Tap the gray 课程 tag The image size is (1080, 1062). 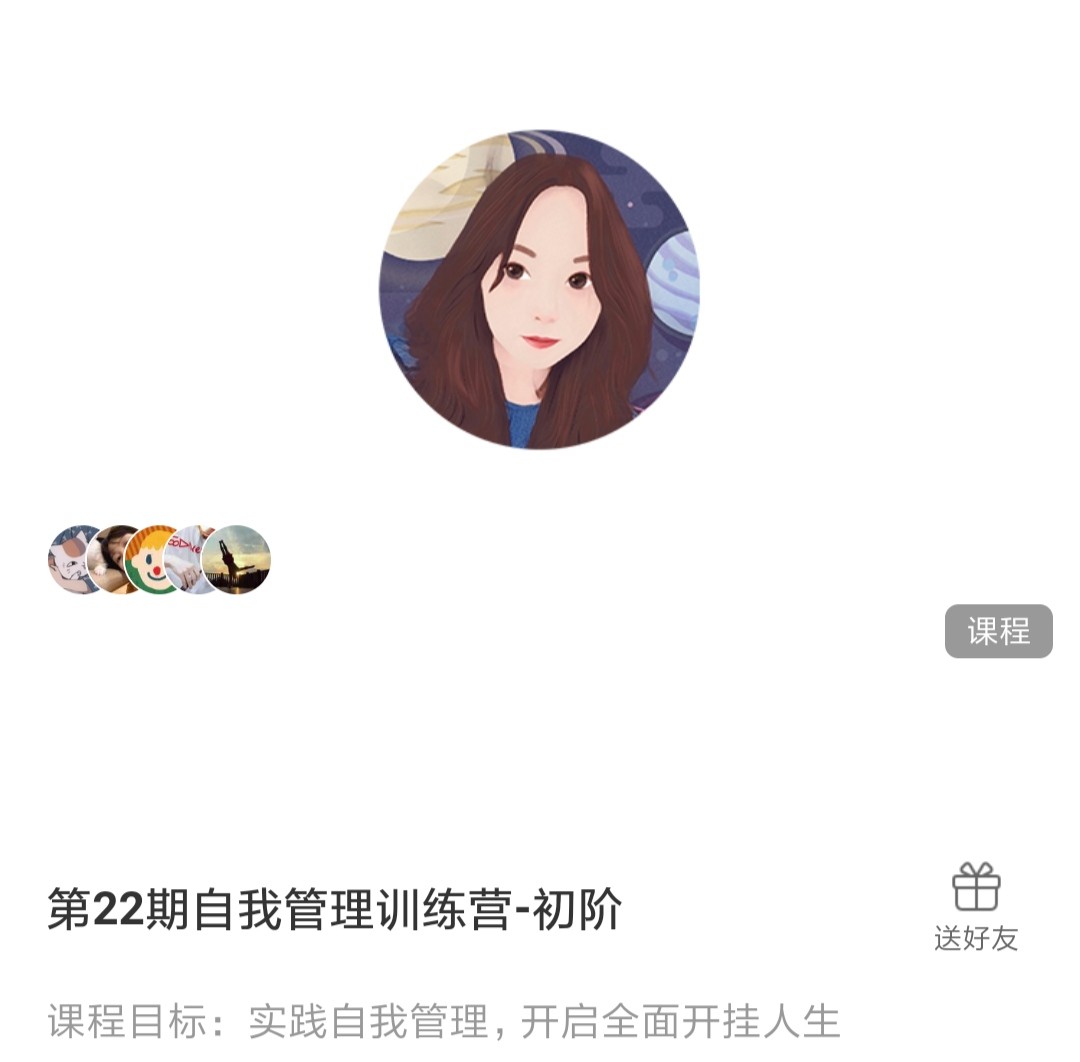pos(998,631)
